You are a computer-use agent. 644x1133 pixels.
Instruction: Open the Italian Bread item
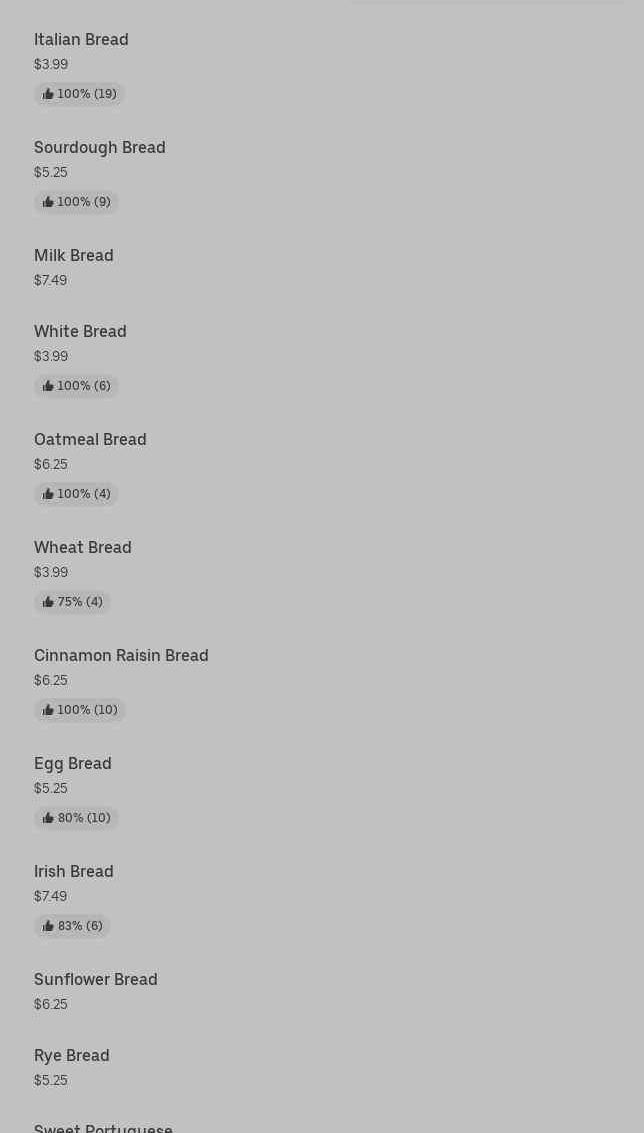(81, 40)
